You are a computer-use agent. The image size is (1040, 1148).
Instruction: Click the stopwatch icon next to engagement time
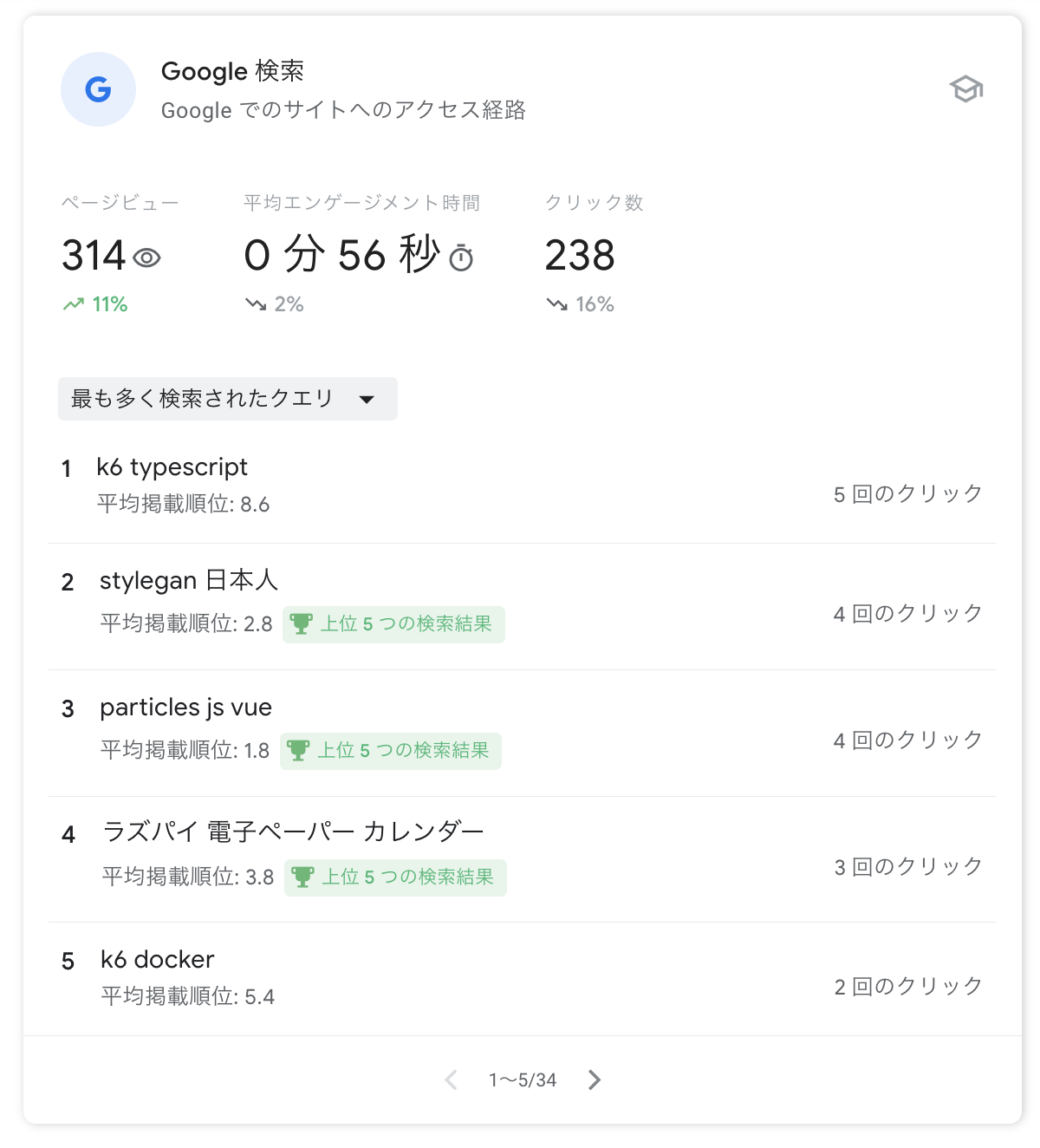(x=462, y=258)
